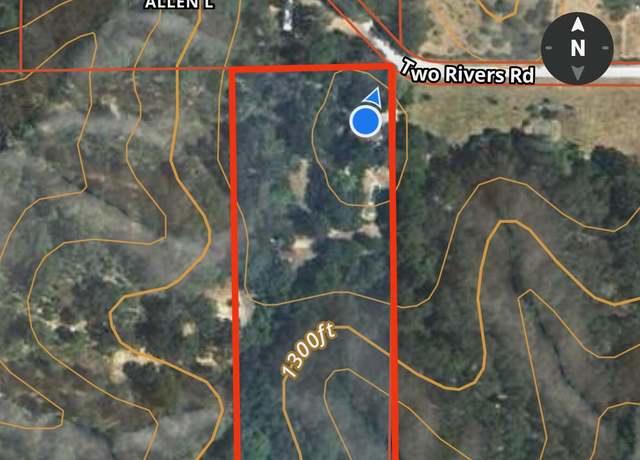Tap the blue current location marker
640x460 pixels.
[365, 122]
